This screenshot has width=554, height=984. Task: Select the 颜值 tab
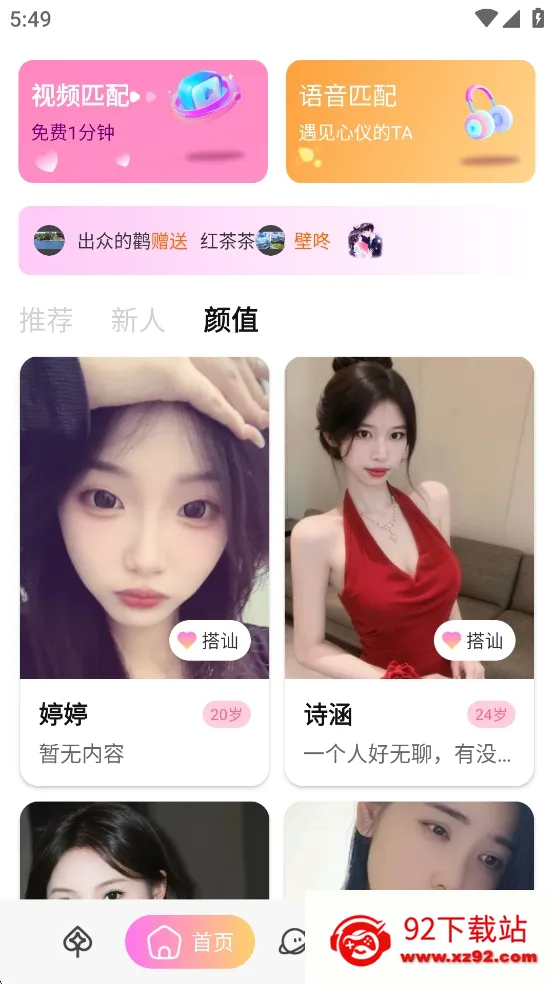point(230,320)
